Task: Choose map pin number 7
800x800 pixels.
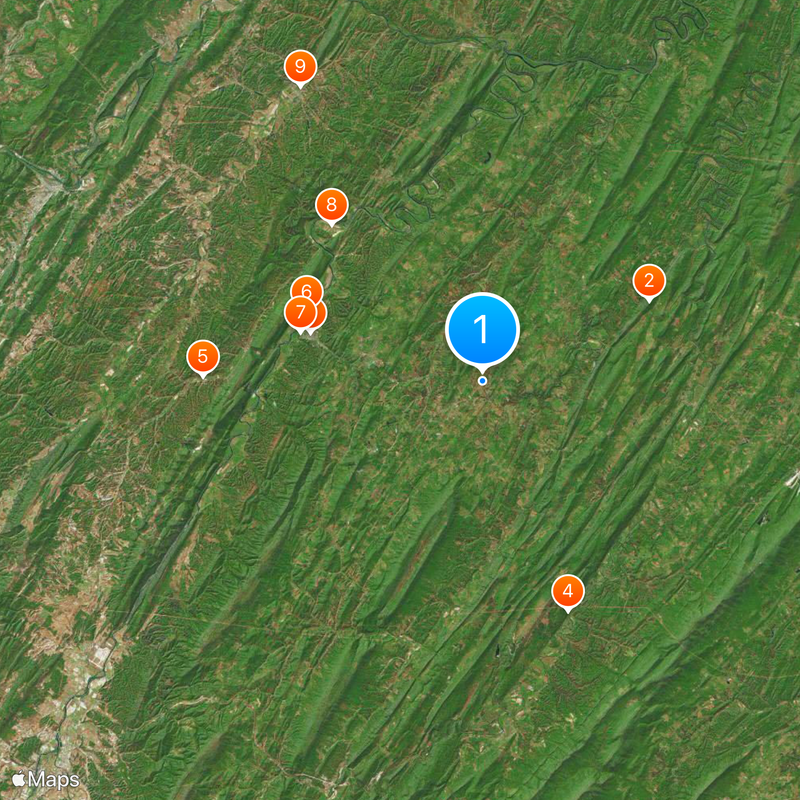Action: point(299,314)
